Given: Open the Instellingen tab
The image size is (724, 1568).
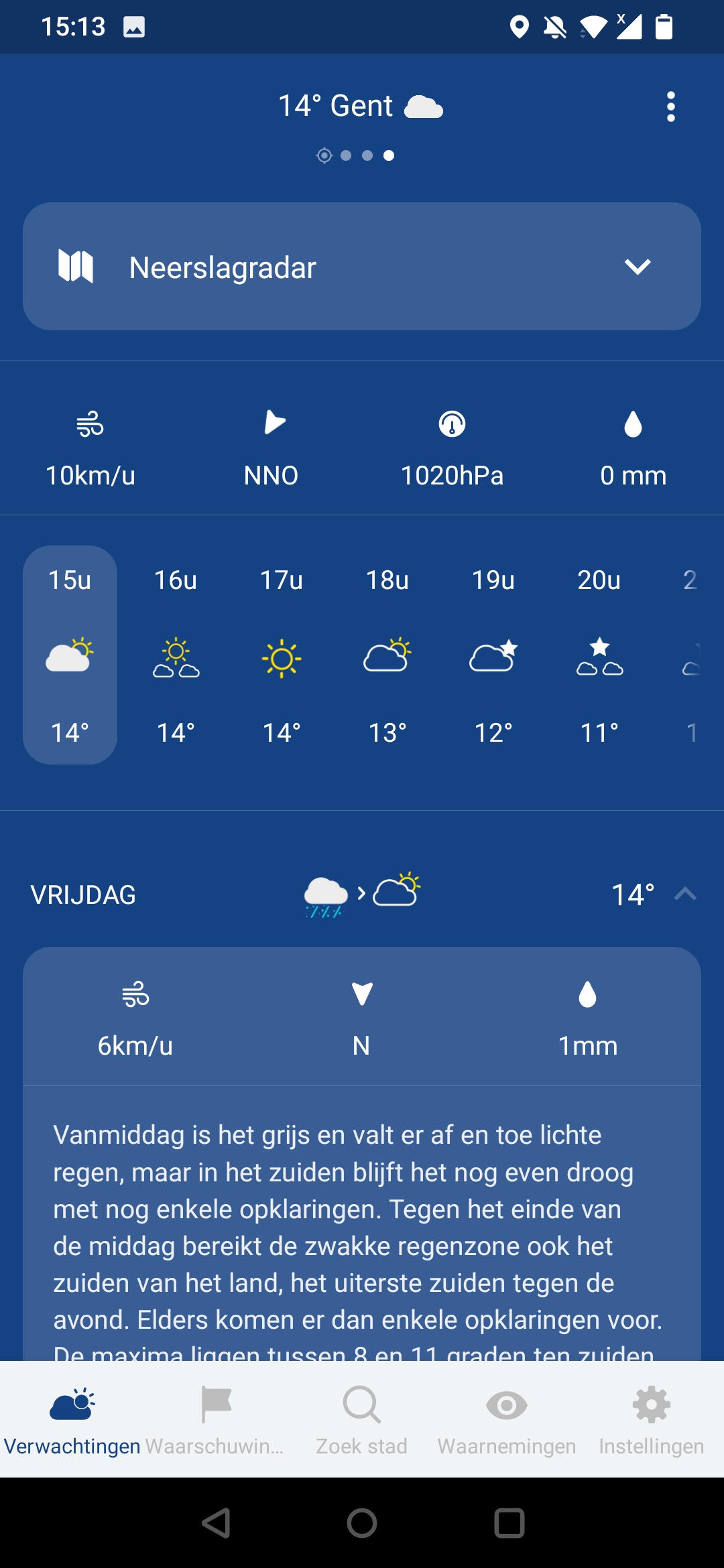Looking at the screenshot, I should 652,1419.
